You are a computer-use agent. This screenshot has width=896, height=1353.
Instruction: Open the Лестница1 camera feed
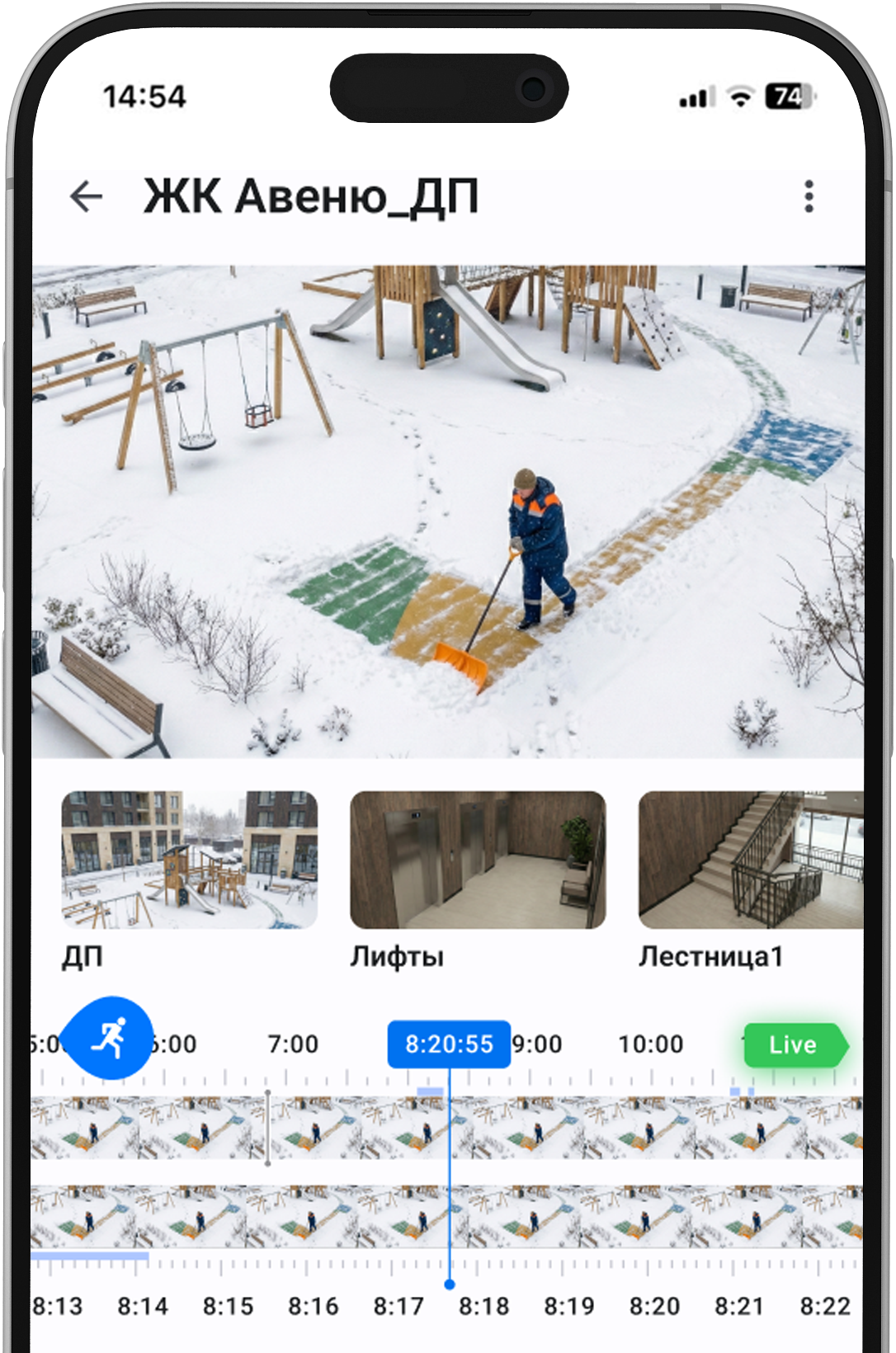[x=751, y=860]
